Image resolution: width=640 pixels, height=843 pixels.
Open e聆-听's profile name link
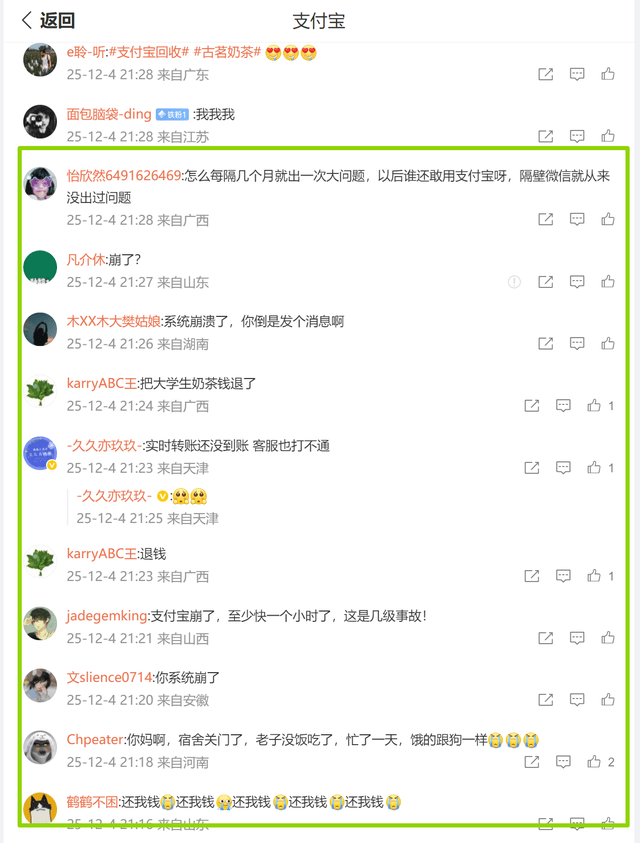pyautogui.click(x=85, y=52)
